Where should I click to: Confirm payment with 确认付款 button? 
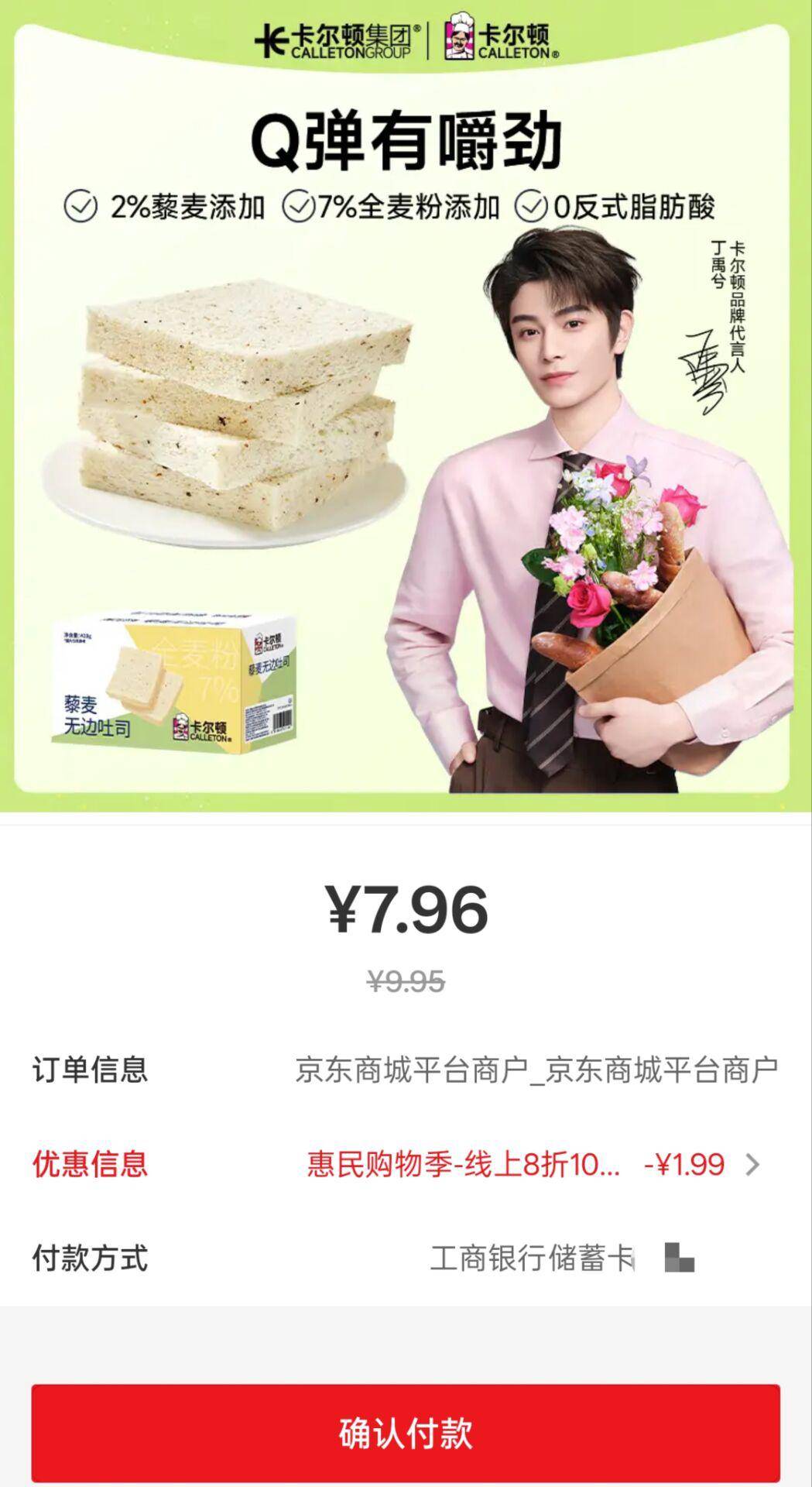click(x=406, y=1433)
